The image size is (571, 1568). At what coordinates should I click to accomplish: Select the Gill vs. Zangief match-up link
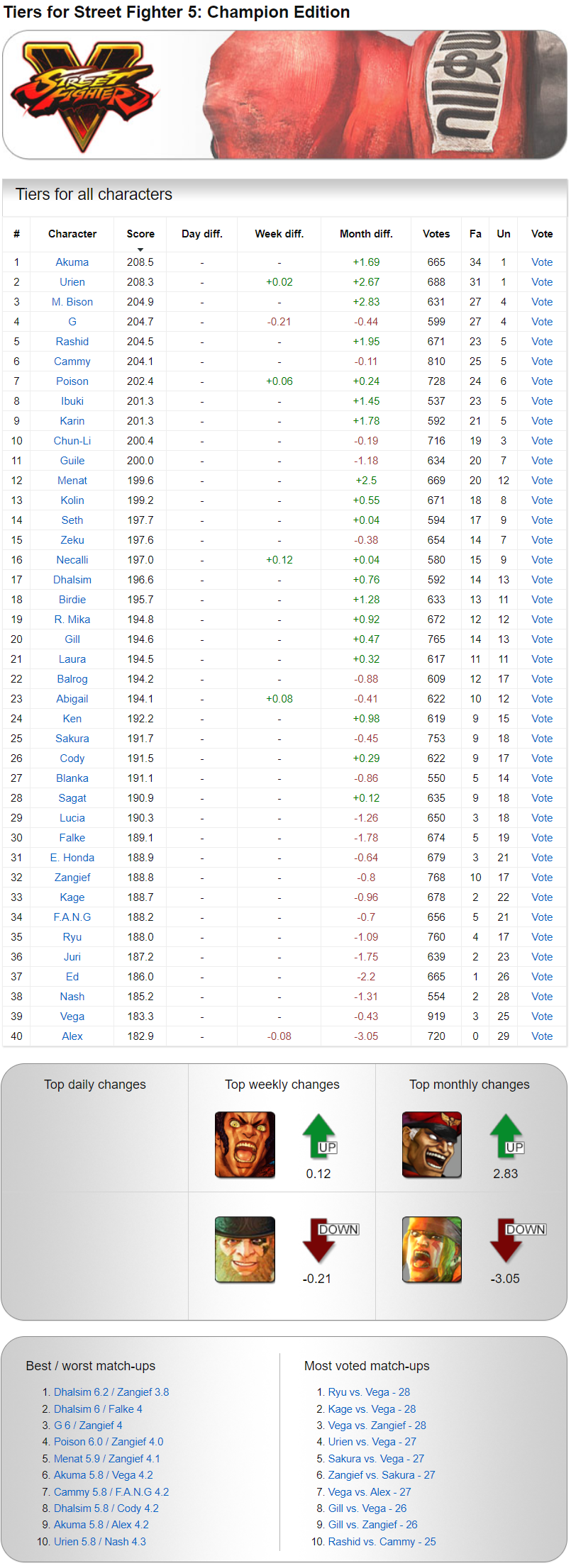pyautogui.click(x=372, y=1525)
